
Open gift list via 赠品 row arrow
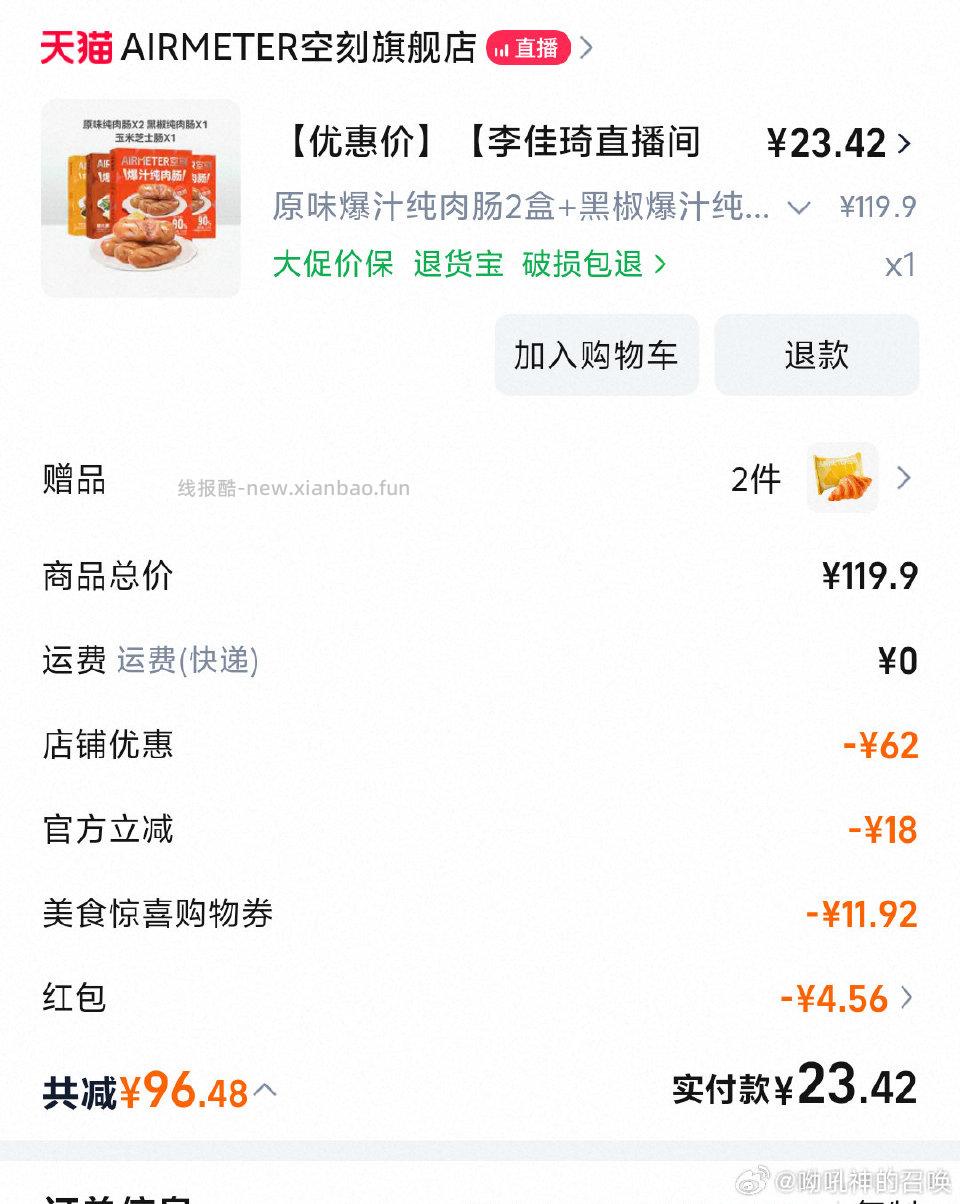(x=905, y=479)
